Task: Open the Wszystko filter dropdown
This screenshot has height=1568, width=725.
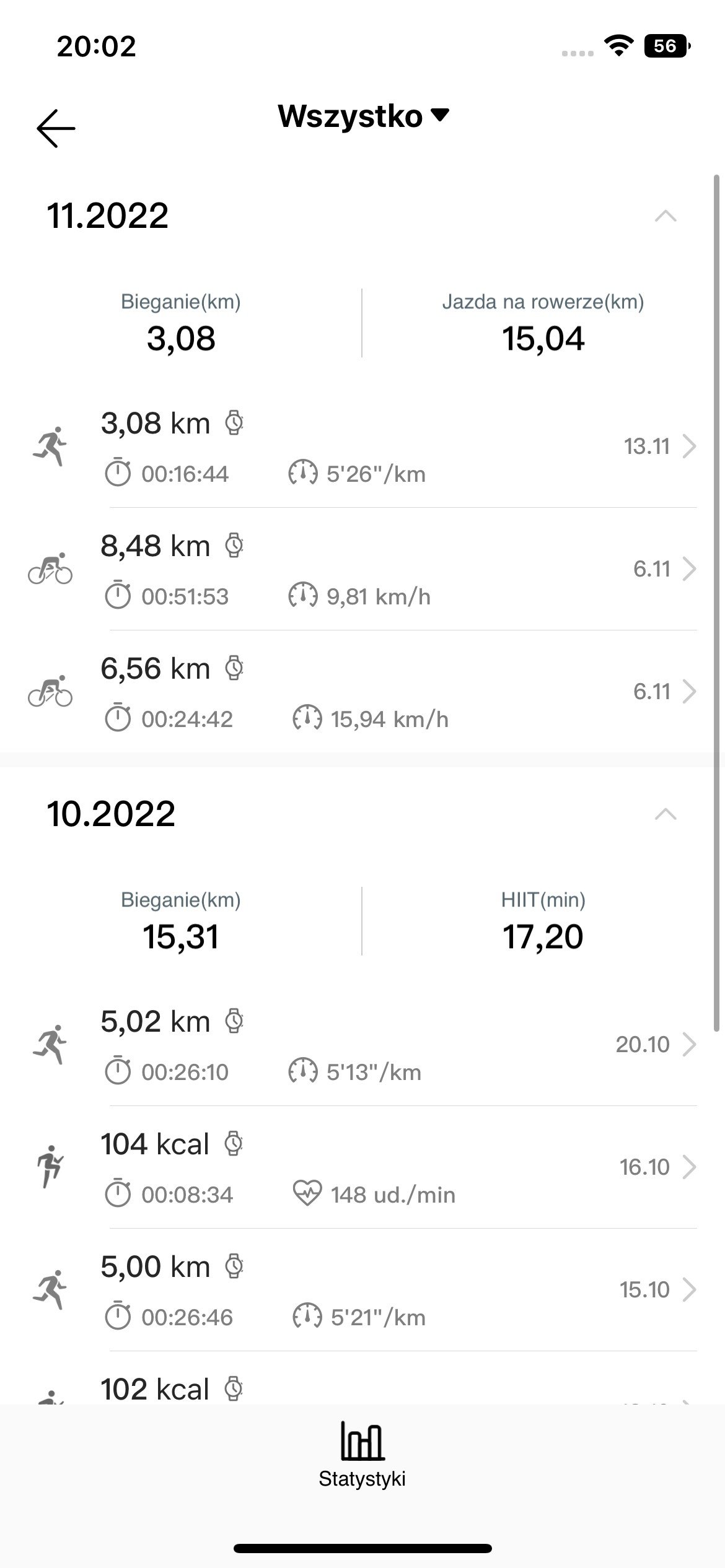Action: pos(362,116)
